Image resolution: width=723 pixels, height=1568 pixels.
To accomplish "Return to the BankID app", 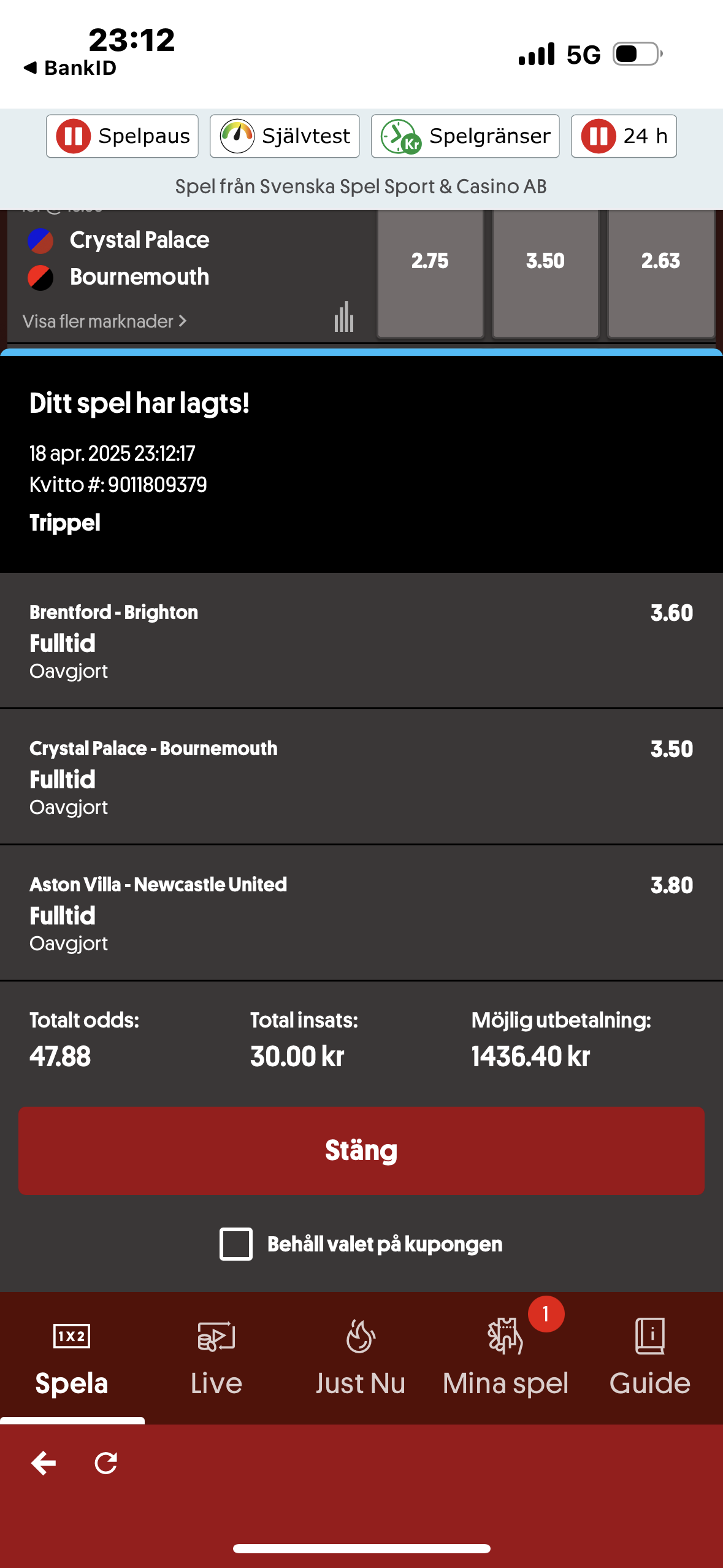I will 69,67.
